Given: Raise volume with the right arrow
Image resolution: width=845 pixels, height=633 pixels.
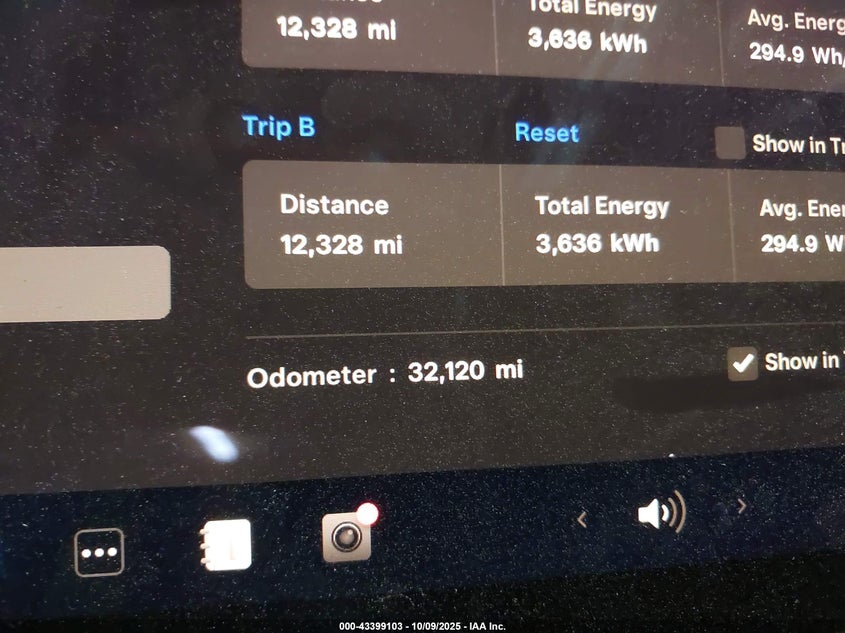Looking at the screenshot, I should [x=742, y=507].
